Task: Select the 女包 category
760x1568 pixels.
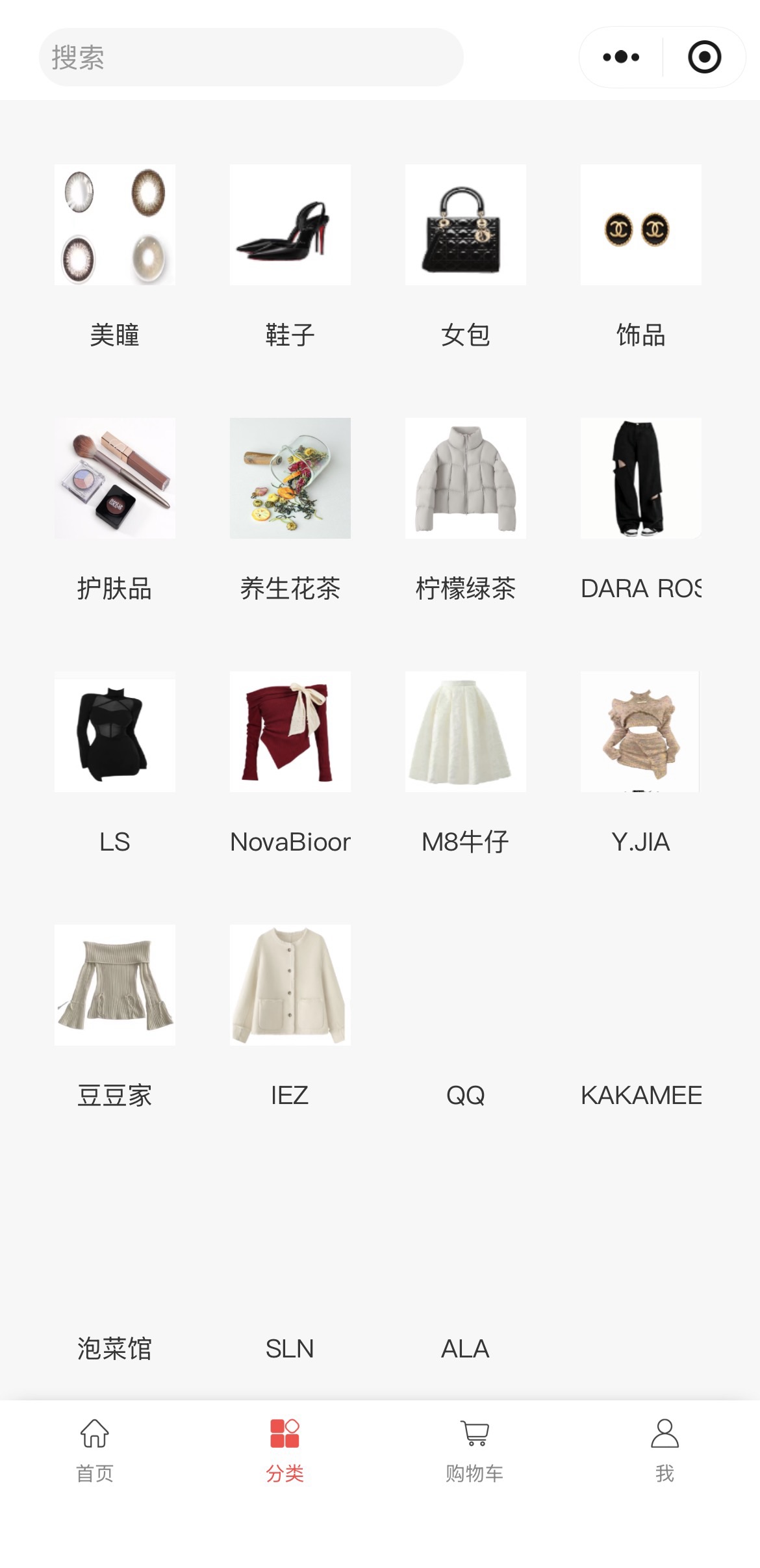Action: point(466,225)
